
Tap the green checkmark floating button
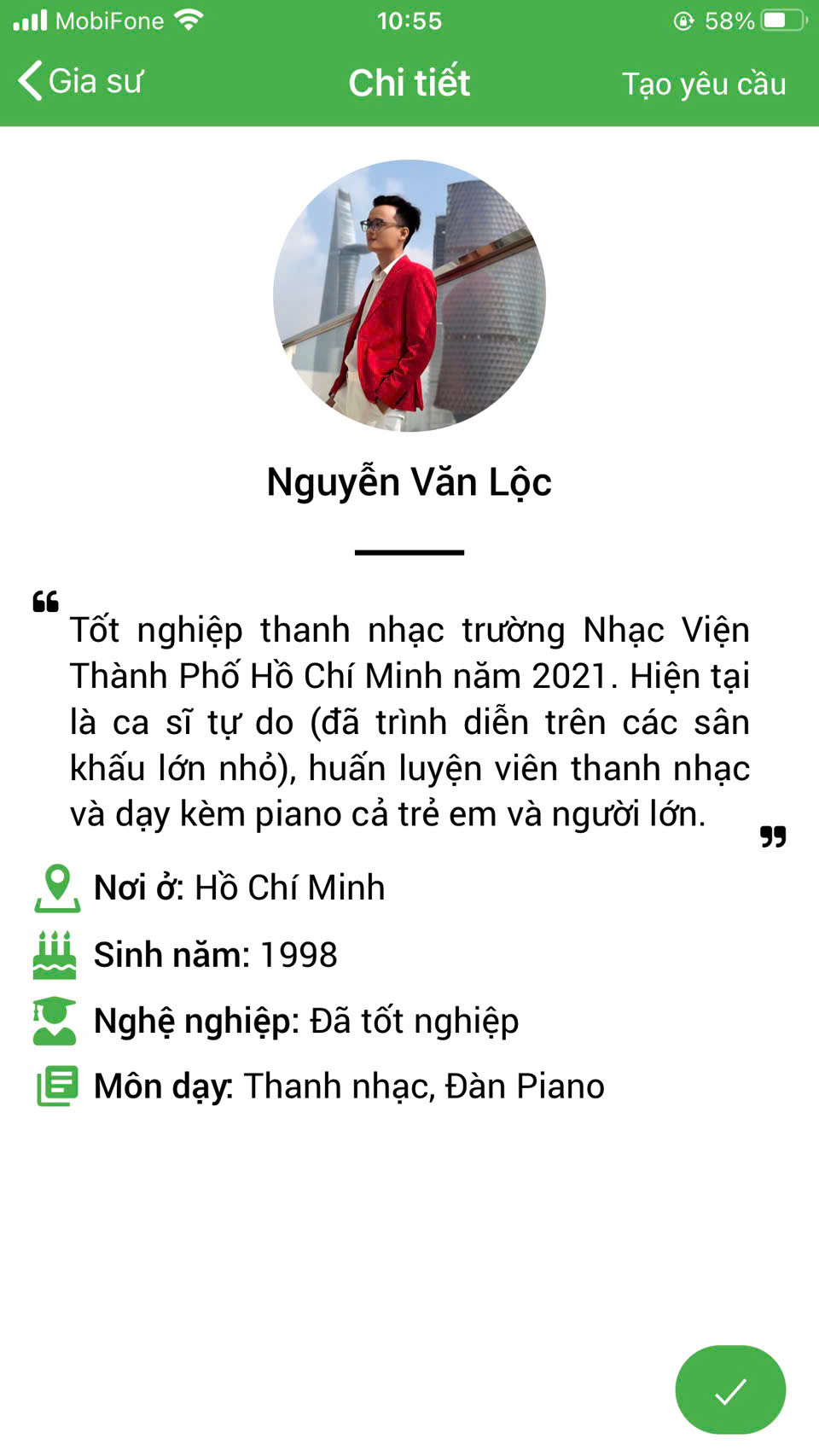coord(730,1389)
